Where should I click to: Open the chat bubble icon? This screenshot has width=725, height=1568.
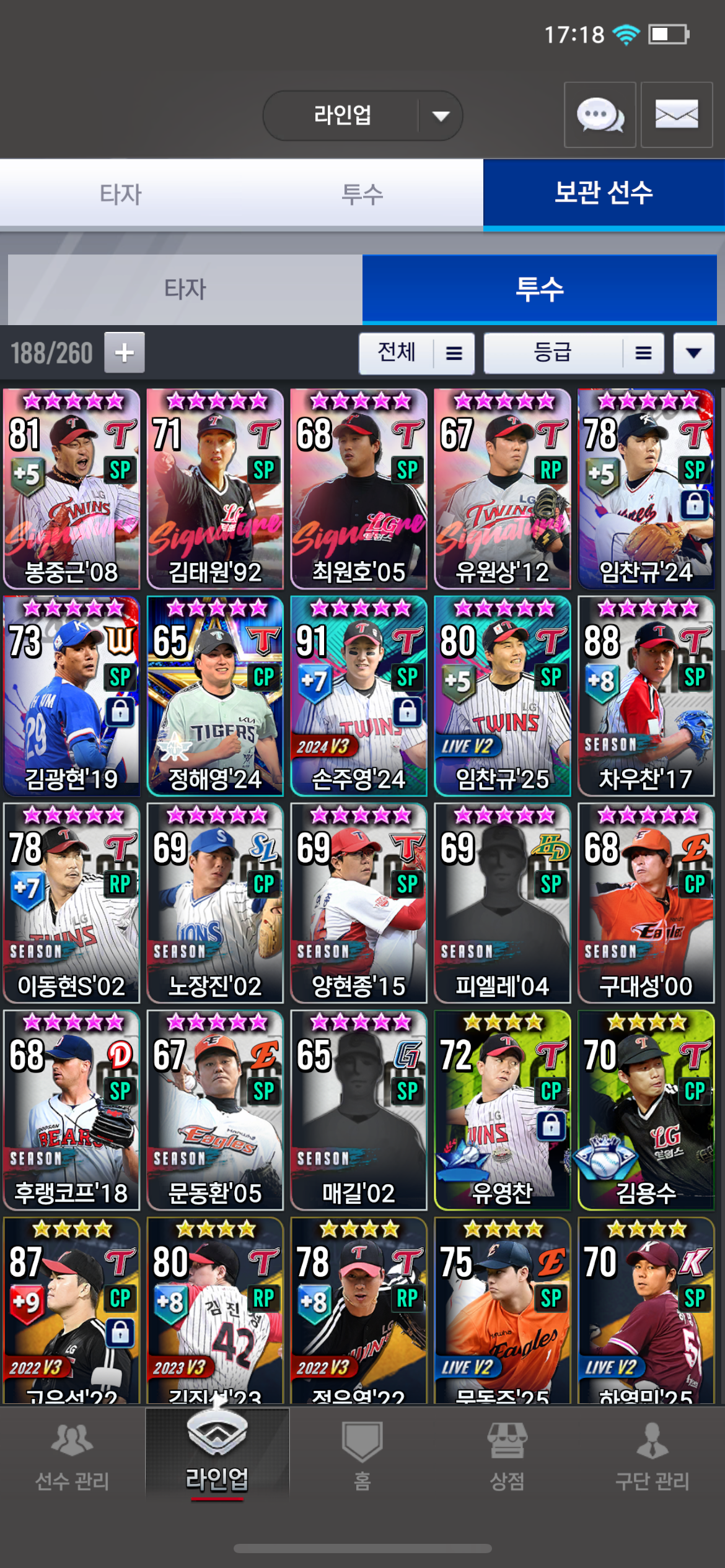point(599,115)
